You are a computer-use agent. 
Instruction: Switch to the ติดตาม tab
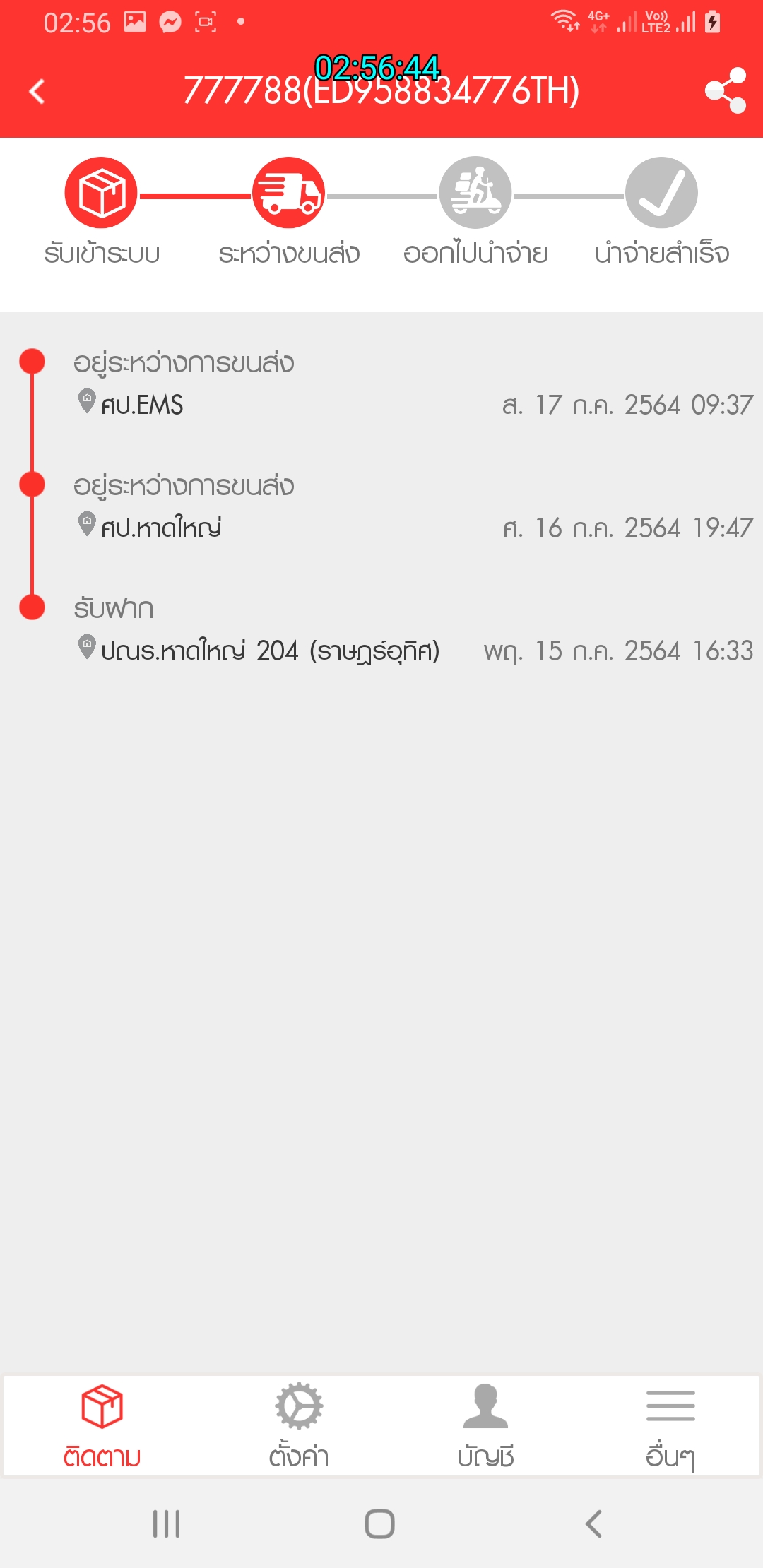pyautogui.click(x=102, y=1427)
